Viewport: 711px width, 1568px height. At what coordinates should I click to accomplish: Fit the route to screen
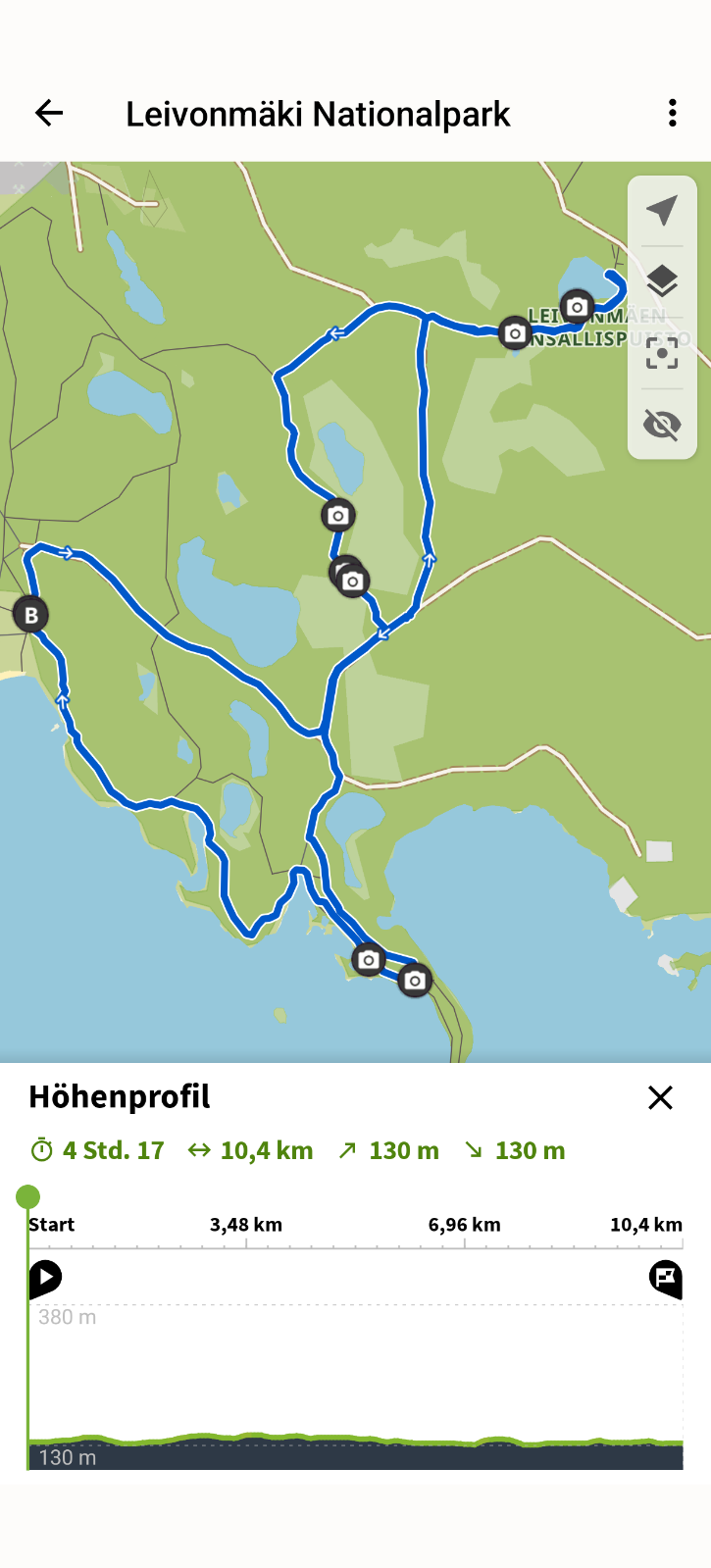[662, 353]
